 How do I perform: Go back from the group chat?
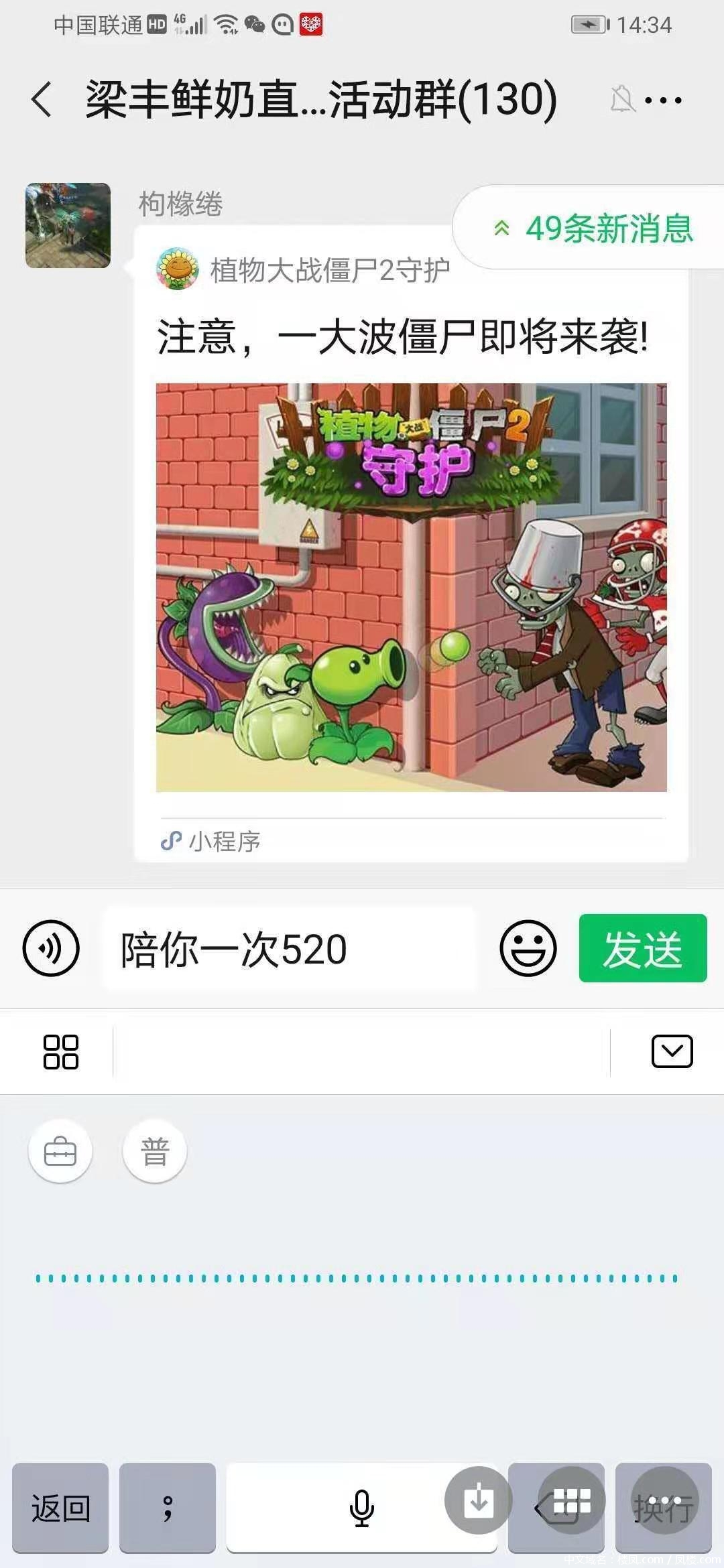pyautogui.click(x=42, y=99)
